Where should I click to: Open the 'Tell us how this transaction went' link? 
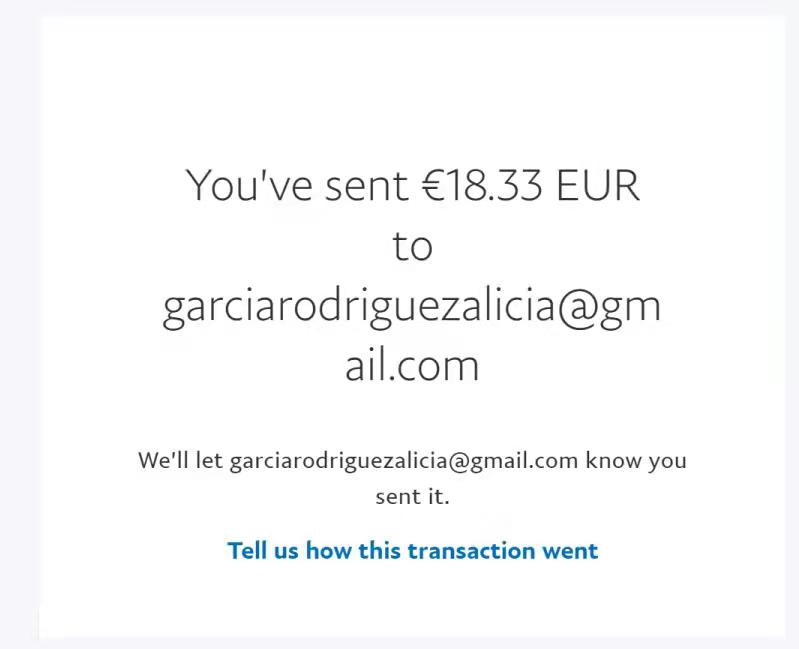(412, 550)
